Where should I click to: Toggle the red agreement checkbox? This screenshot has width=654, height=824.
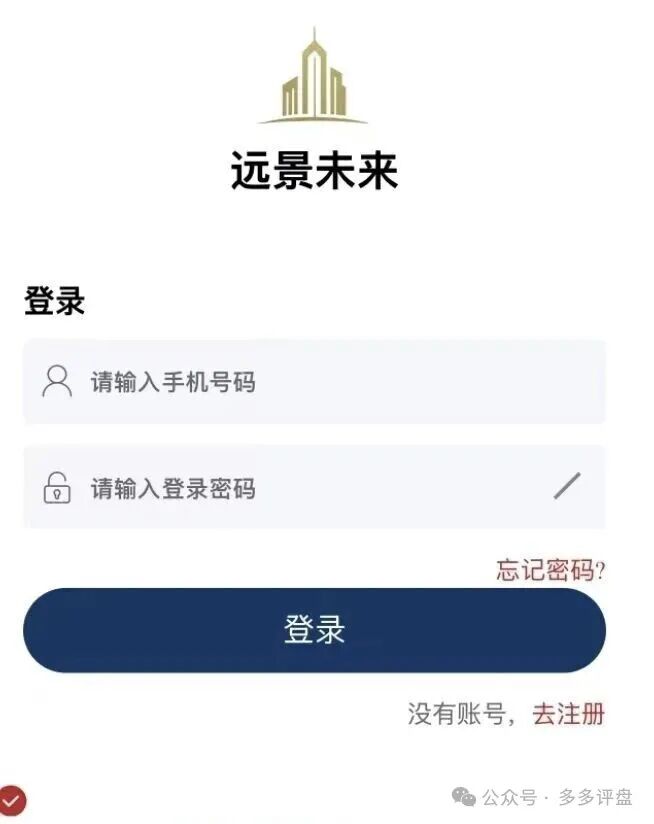pos(13,800)
